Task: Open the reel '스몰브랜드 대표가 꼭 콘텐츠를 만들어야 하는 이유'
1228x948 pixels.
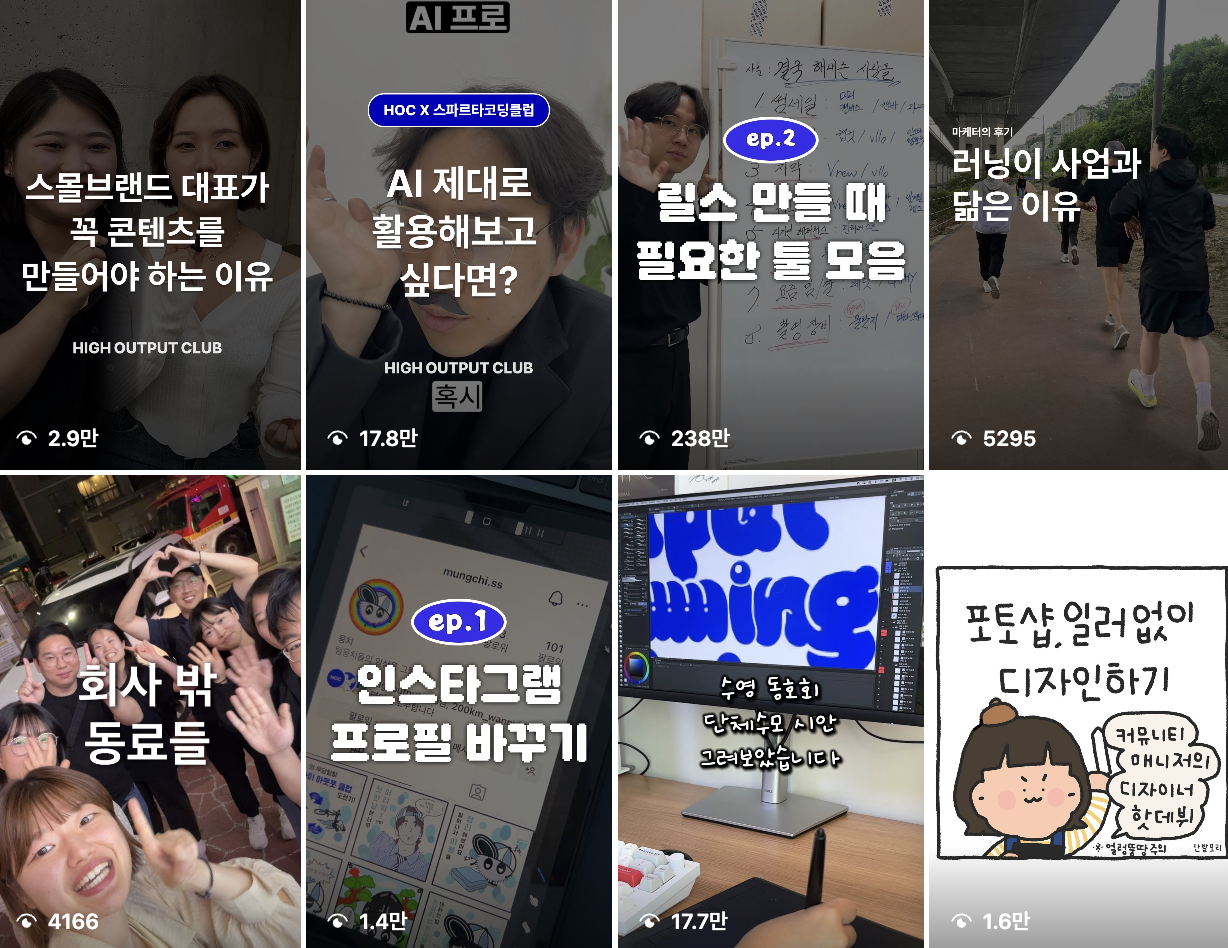Action: 150,234
